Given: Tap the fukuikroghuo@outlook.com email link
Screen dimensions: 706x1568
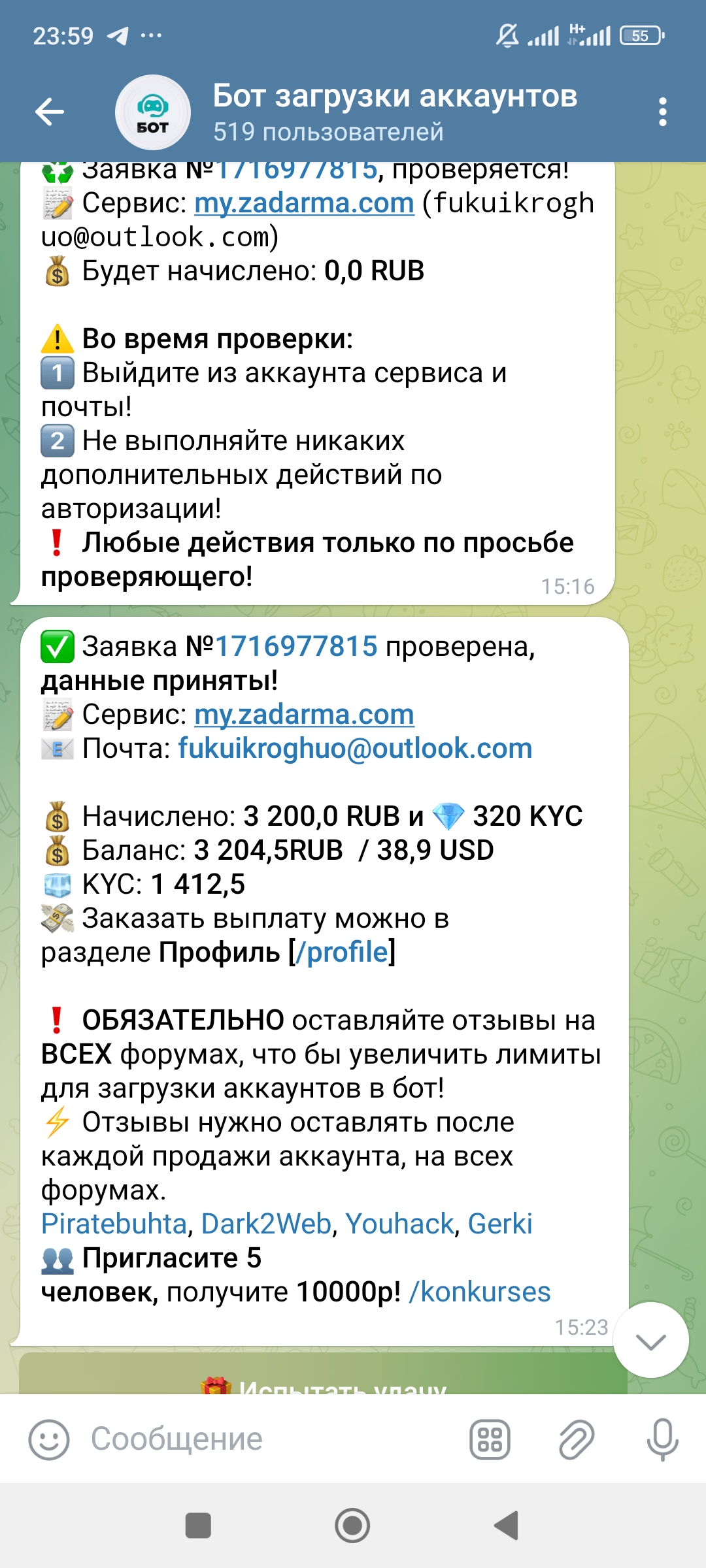Looking at the screenshot, I should (355, 749).
